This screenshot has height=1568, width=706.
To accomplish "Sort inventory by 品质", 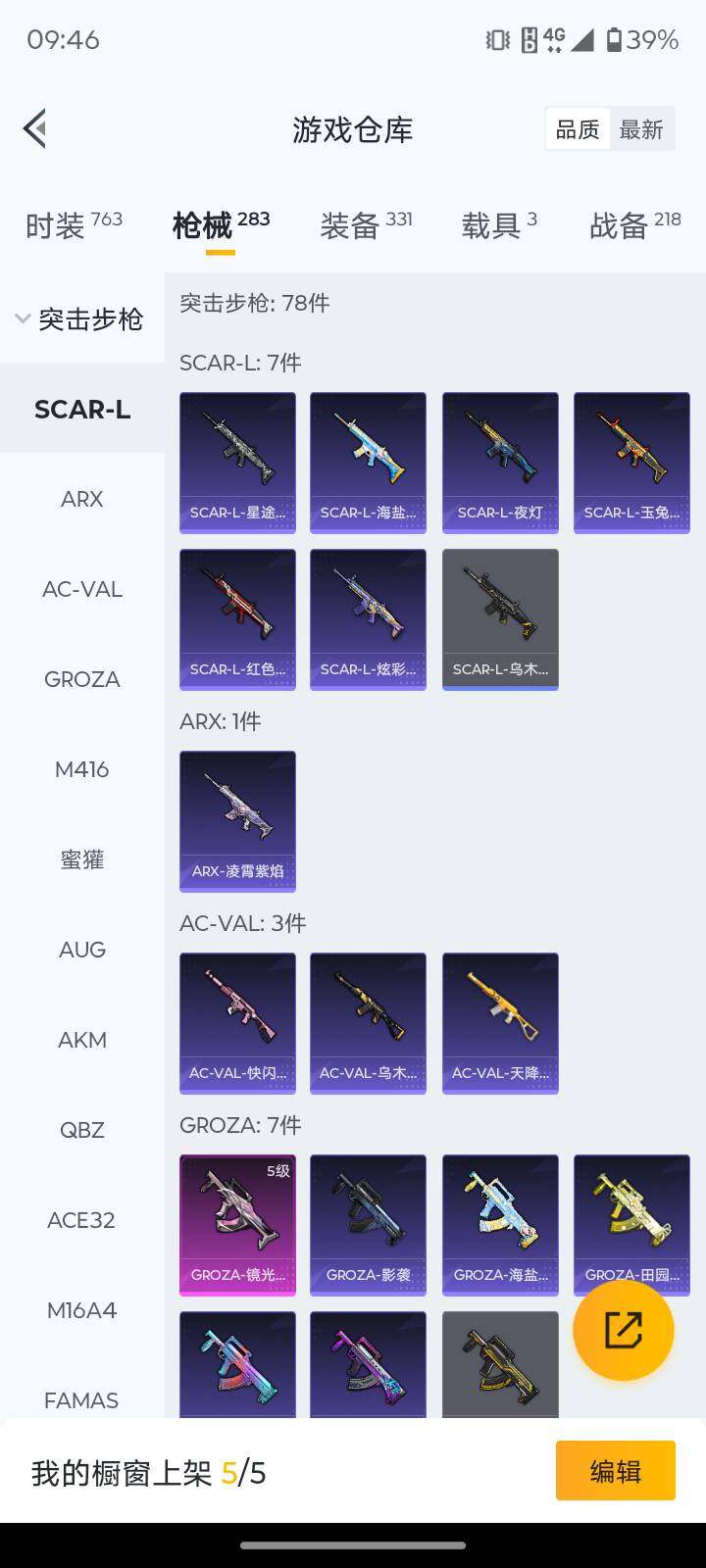I will [x=578, y=129].
